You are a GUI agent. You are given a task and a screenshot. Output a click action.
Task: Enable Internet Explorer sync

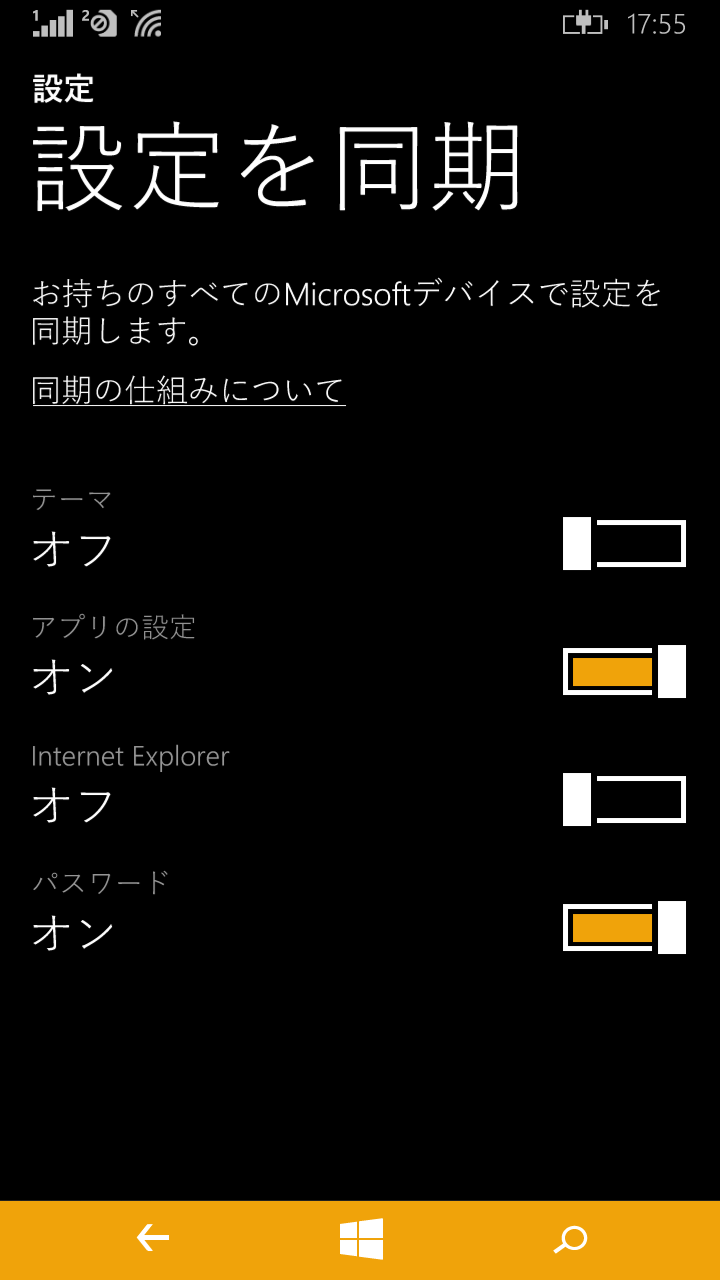pyautogui.click(x=624, y=799)
